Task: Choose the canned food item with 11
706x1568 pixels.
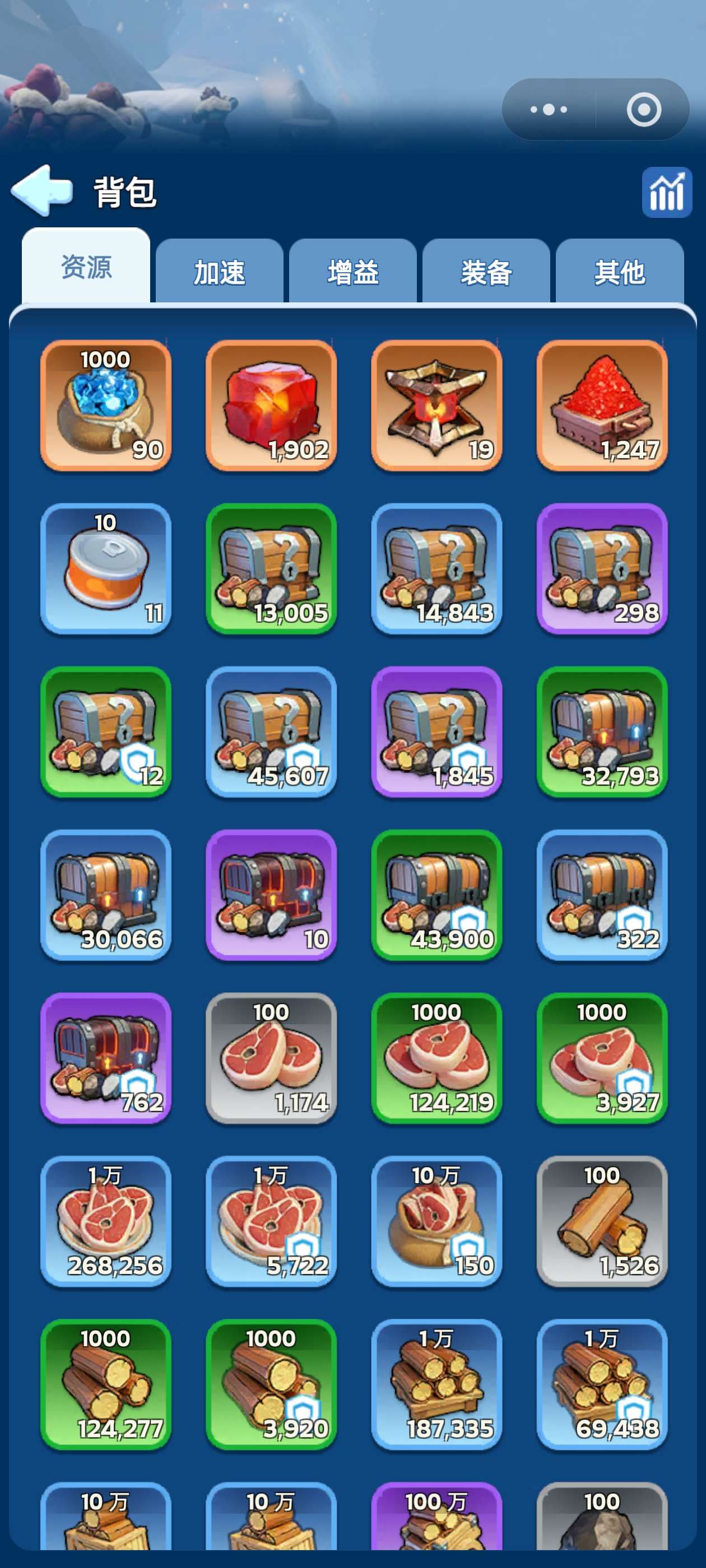Action: click(x=106, y=568)
